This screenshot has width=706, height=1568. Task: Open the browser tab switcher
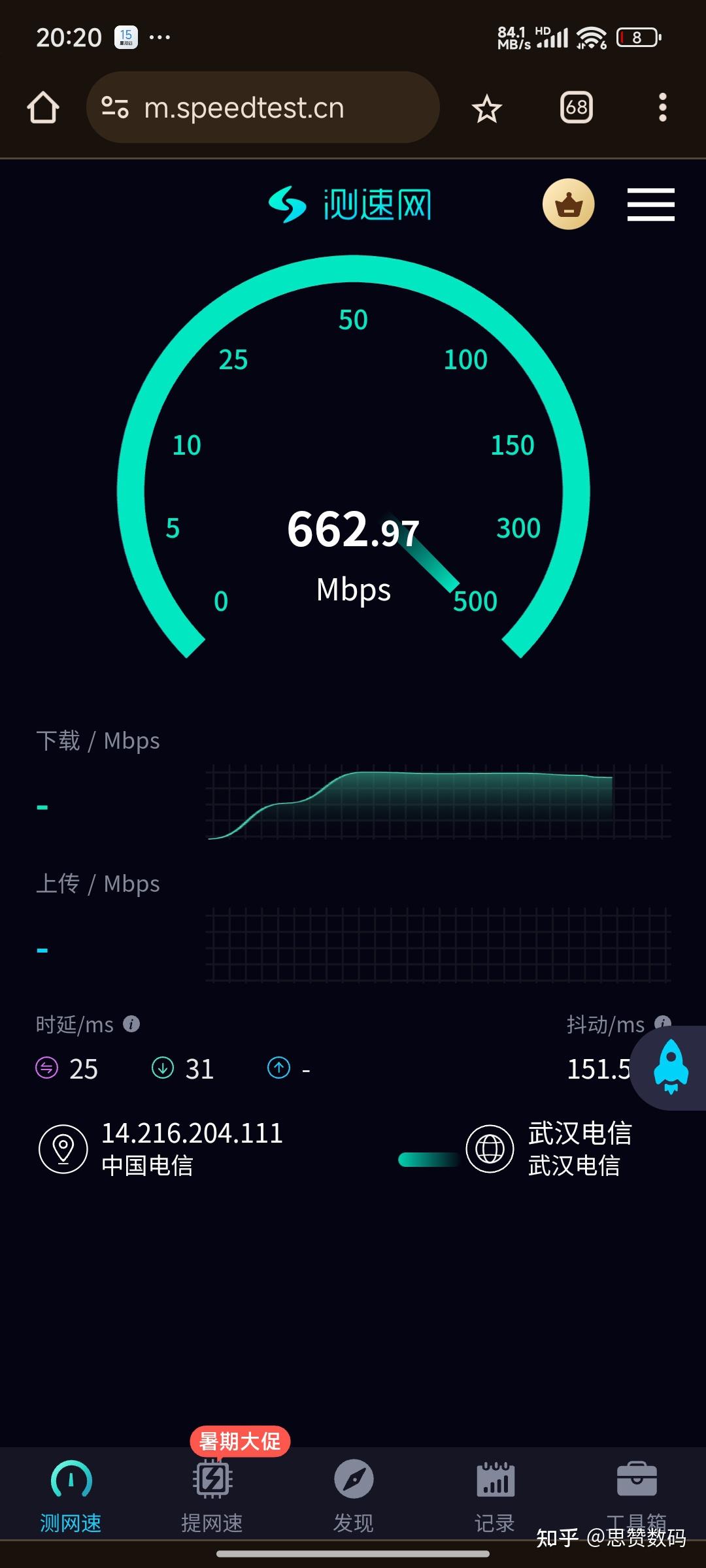coord(576,108)
